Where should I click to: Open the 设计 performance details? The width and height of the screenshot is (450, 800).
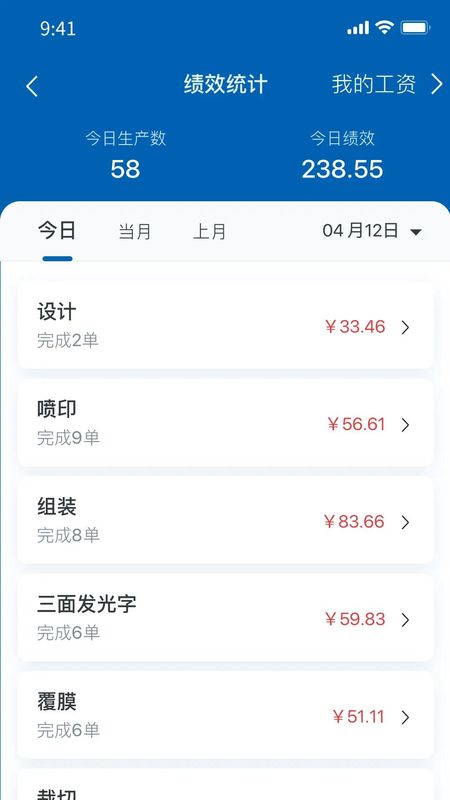(x=226, y=326)
